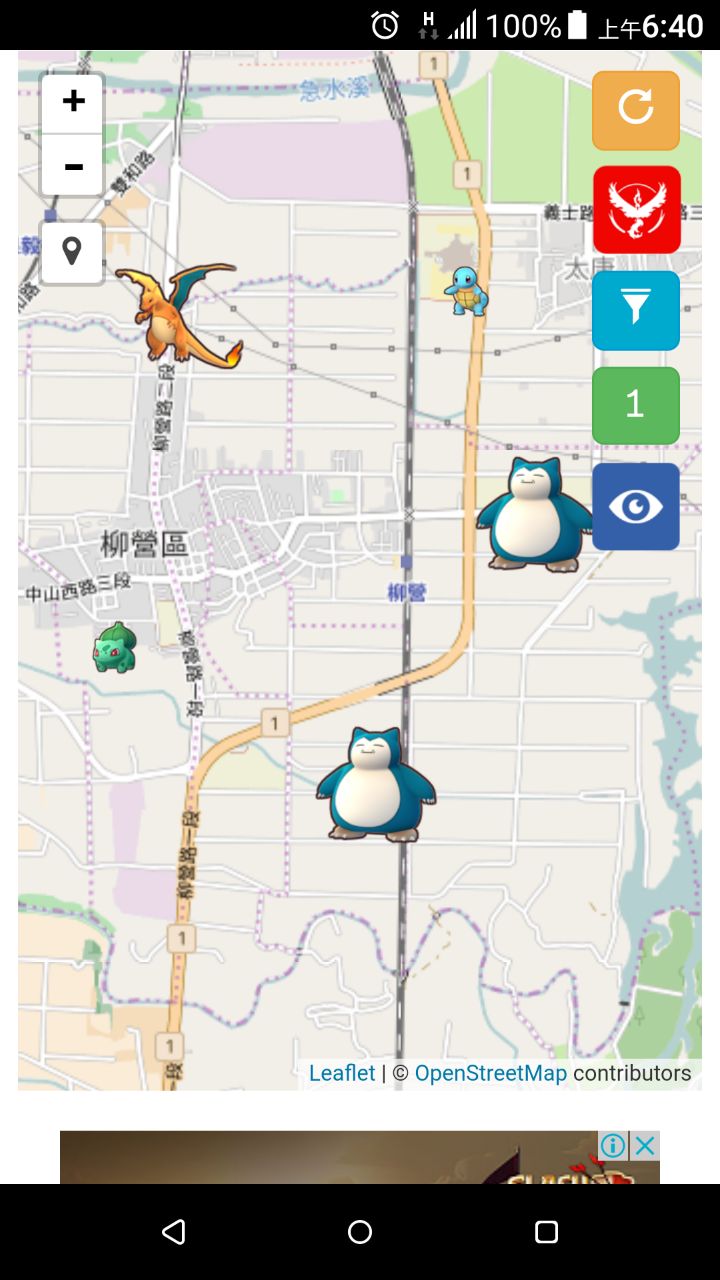Open the red Team Valor button
This screenshot has height=1280, width=720.
click(636, 209)
